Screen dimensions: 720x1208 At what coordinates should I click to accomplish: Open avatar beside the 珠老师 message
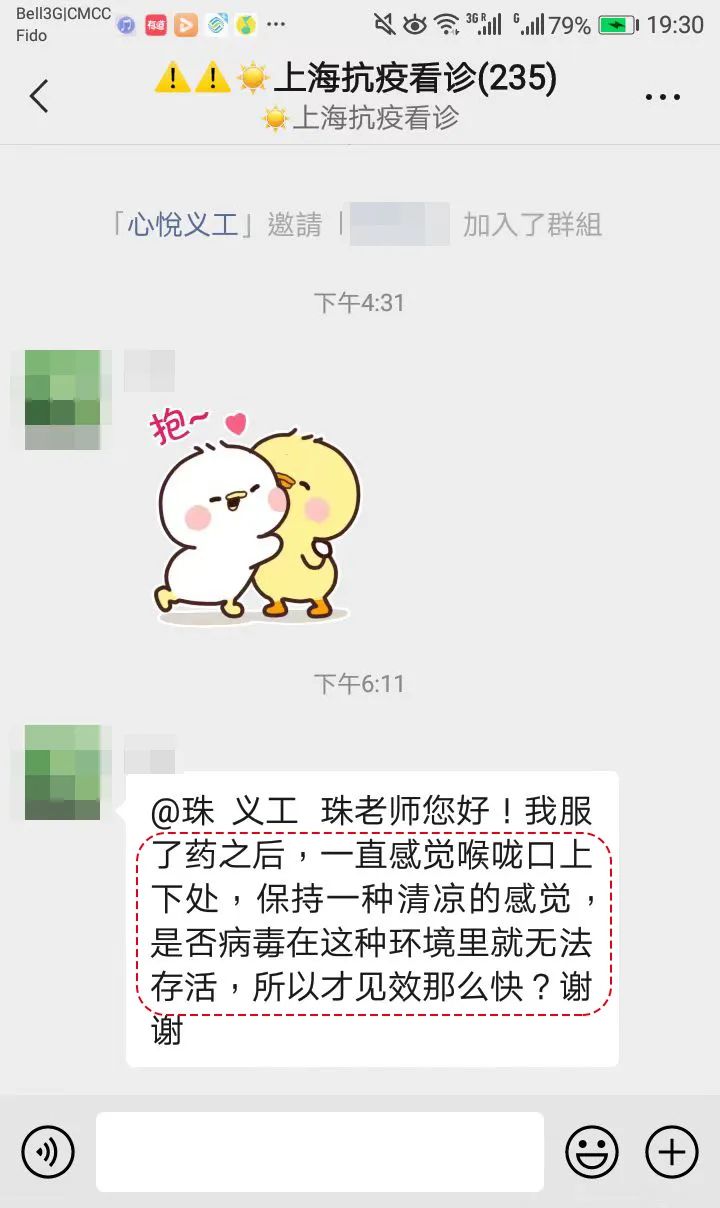click(x=62, y=772)
